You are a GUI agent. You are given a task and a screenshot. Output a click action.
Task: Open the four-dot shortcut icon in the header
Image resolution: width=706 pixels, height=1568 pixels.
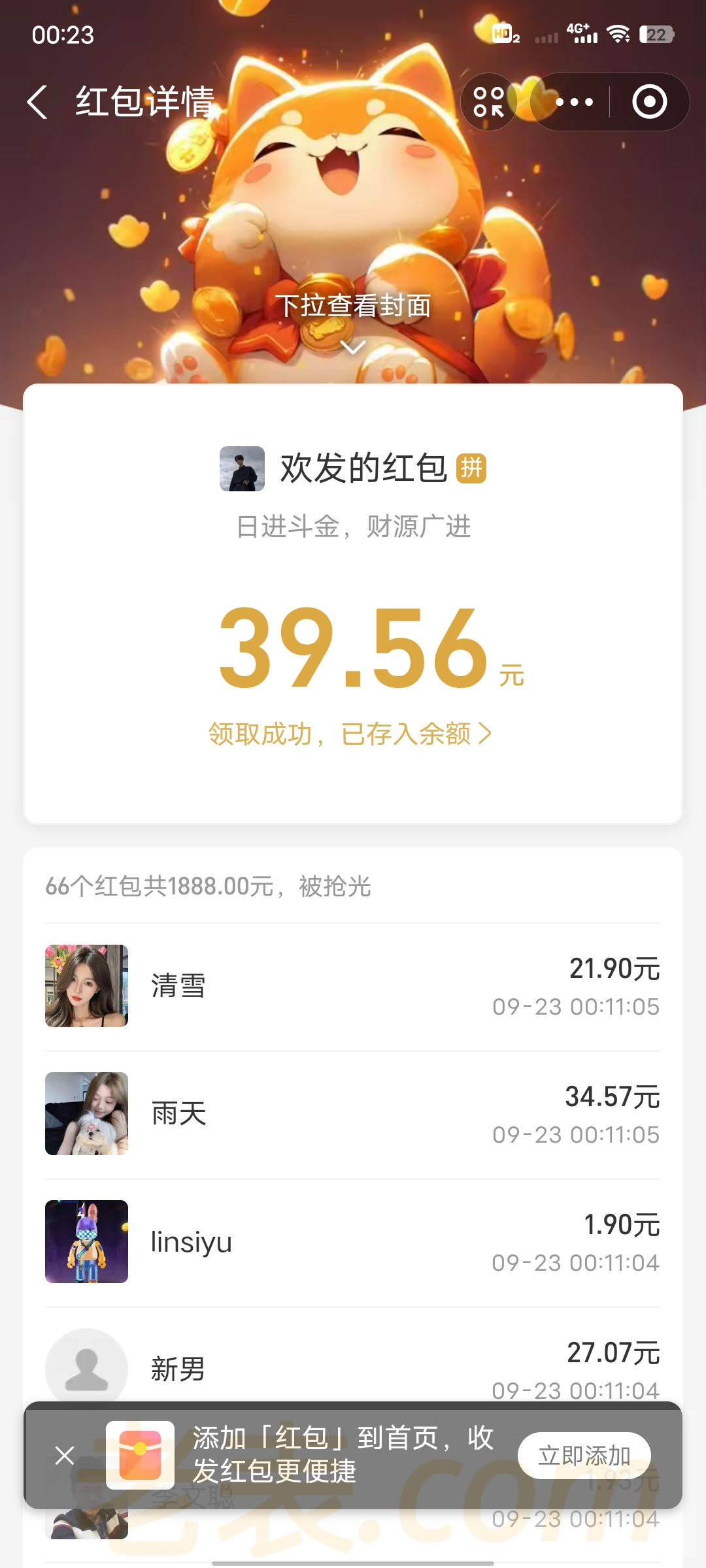coord(489,103)
